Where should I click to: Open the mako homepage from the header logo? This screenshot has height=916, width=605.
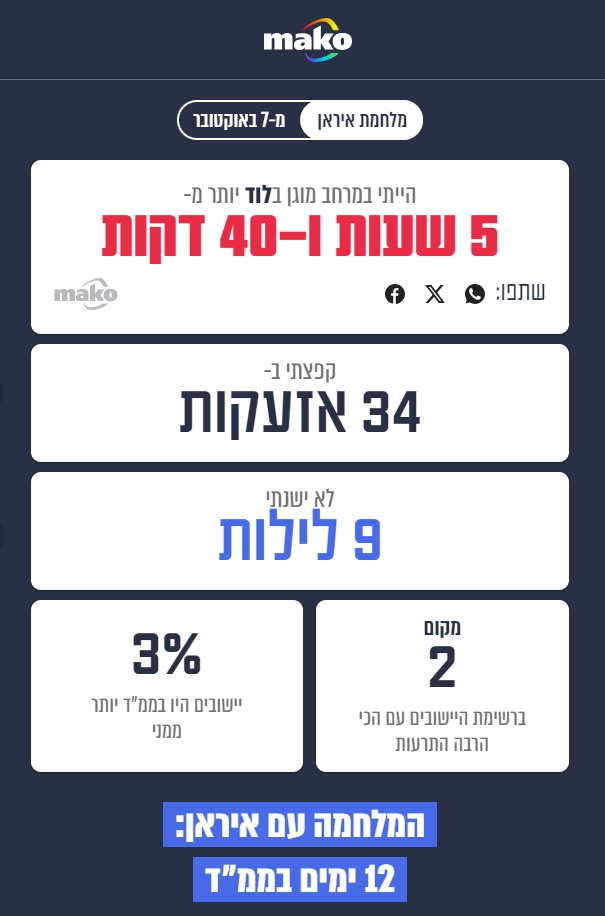pos(308,40)
